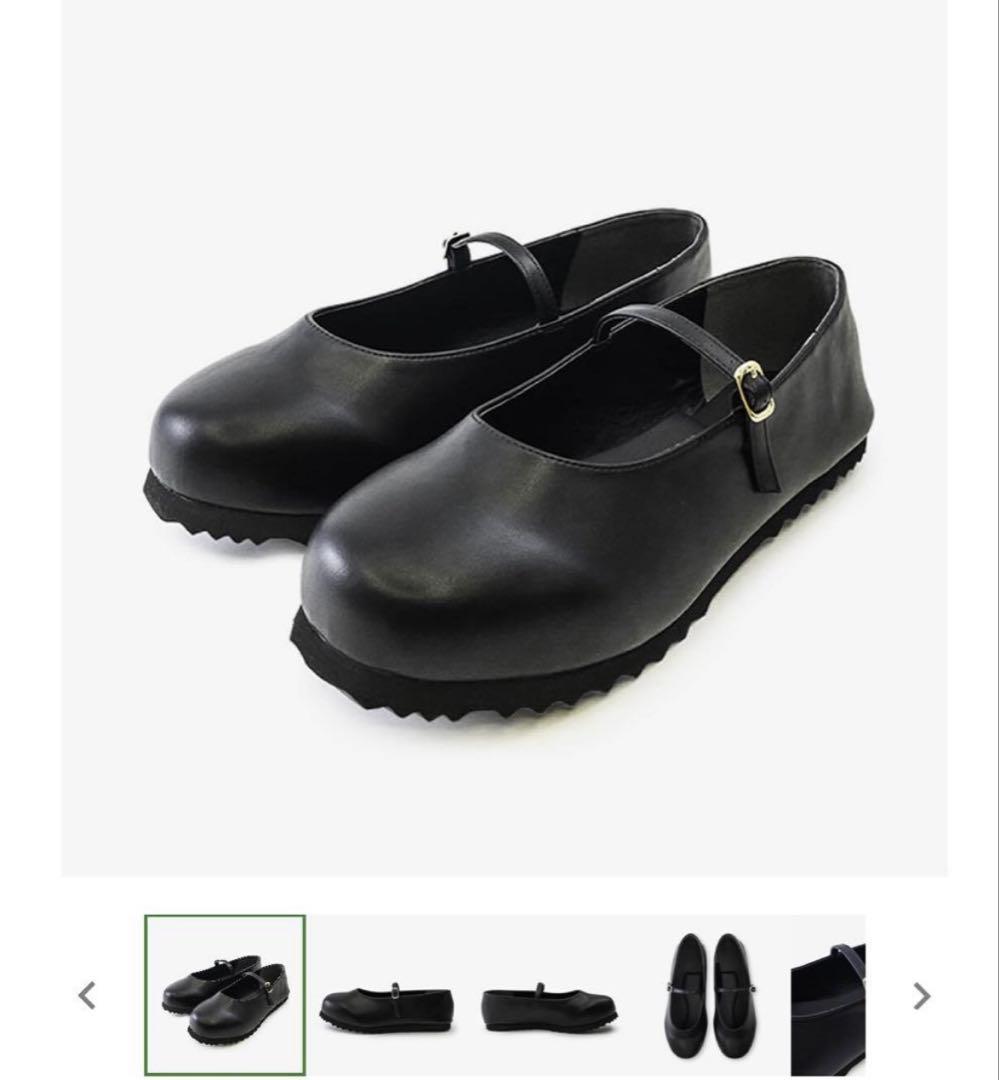Select the top-down view thumbnail of both shoes
This screenshot has width=999, height=1080.
click(x=709, y=995)
